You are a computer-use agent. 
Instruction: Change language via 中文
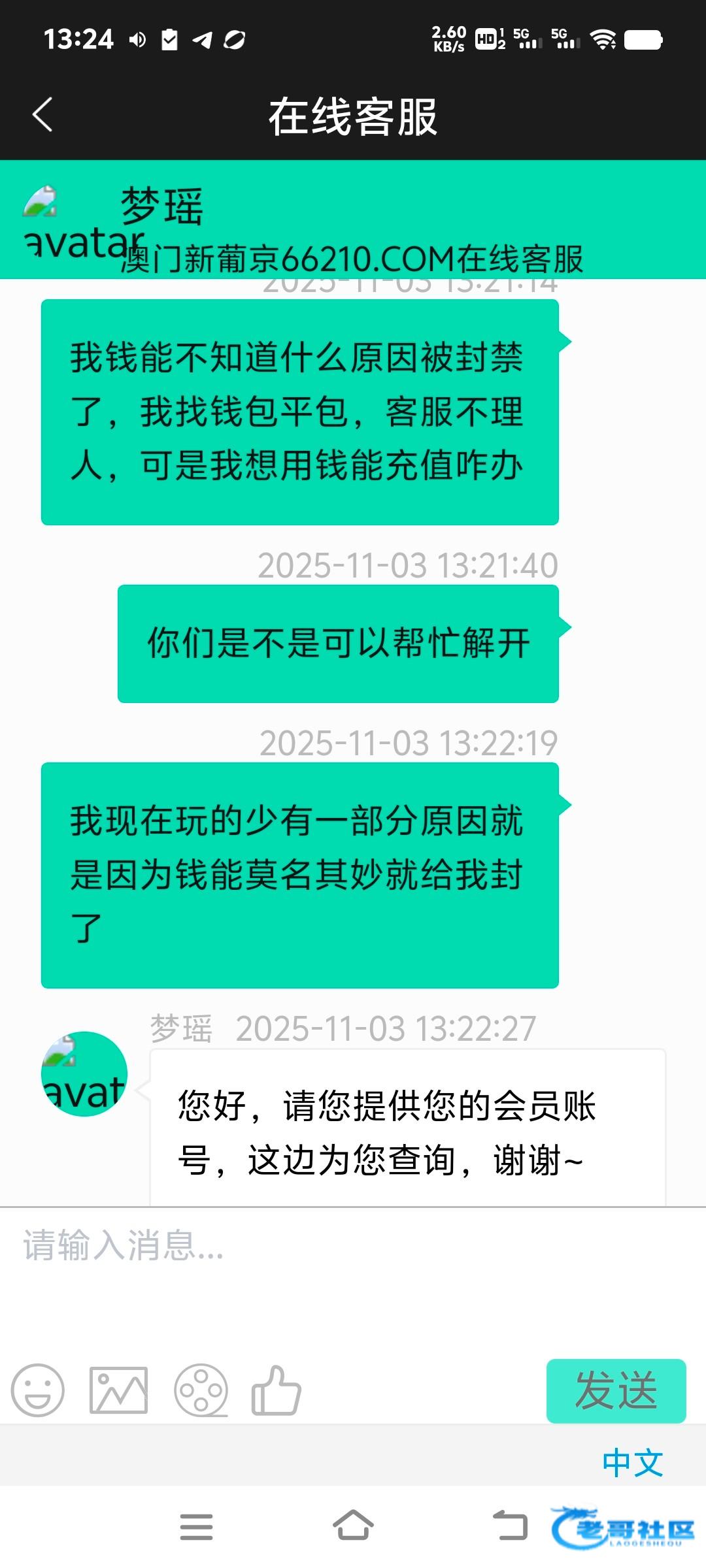(633, 1463)
